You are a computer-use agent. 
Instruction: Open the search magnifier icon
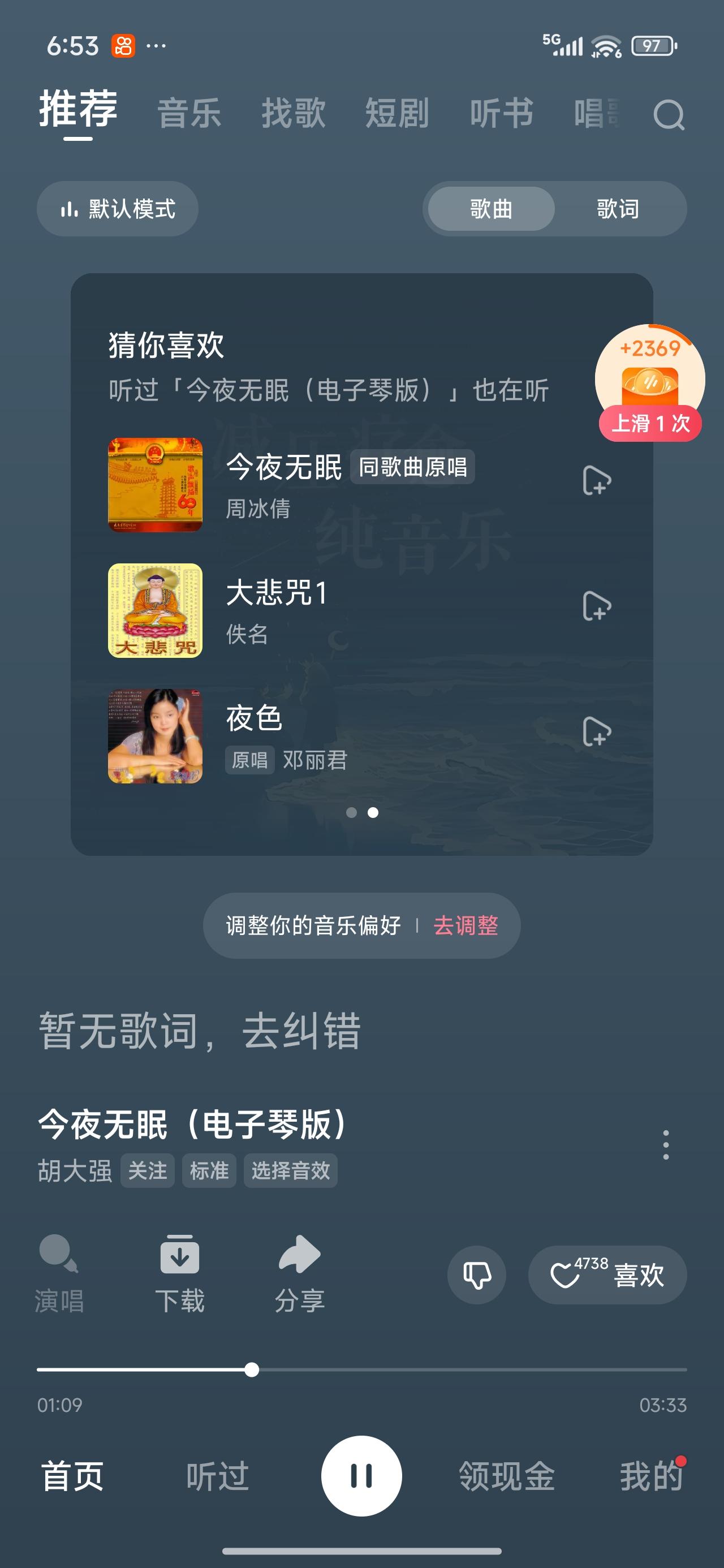(669, 114)
